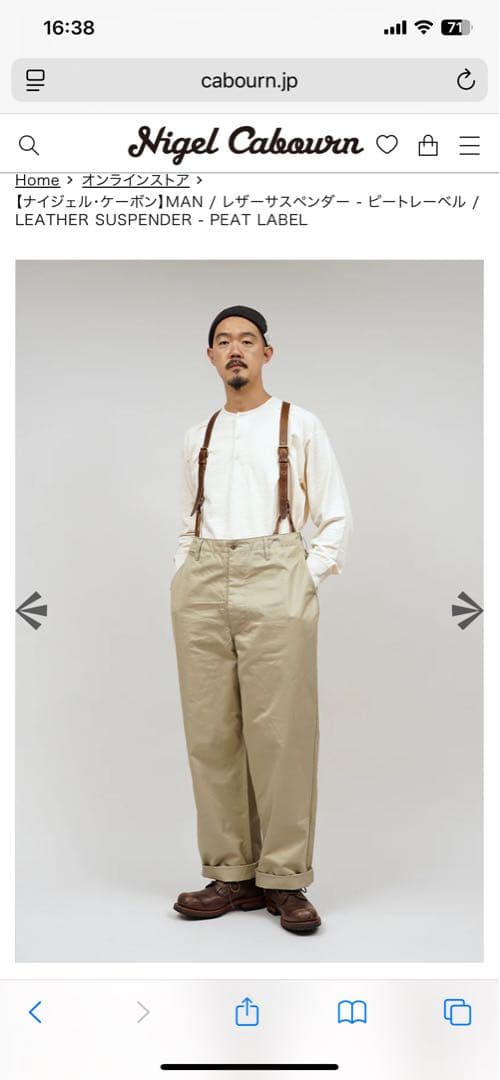The width and height of the screenshot is (500, 1080).
Task: Open the page format options in address bar
Action: coord(35,81)
